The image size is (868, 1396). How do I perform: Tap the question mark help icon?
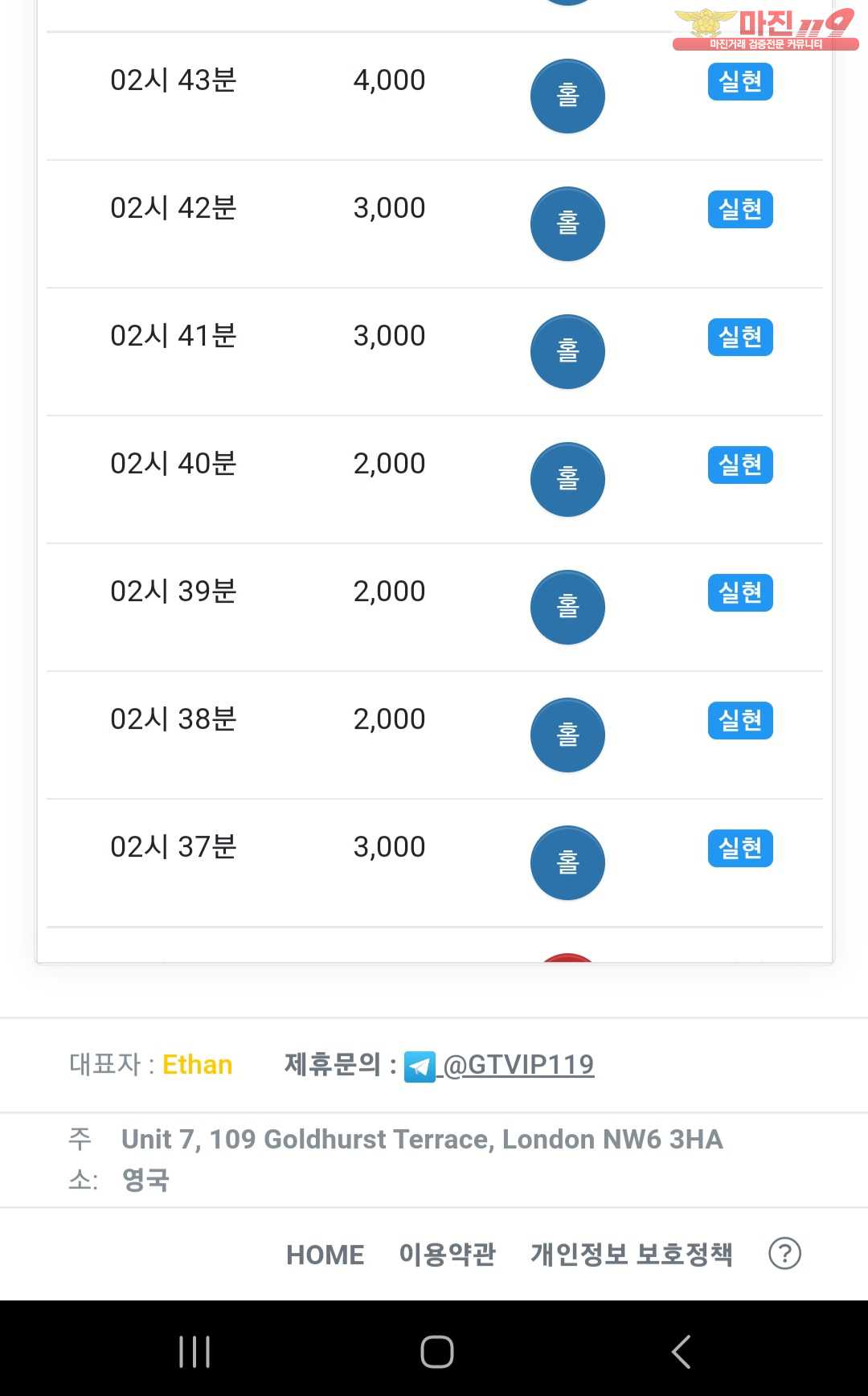click(x=784, y=1254)
